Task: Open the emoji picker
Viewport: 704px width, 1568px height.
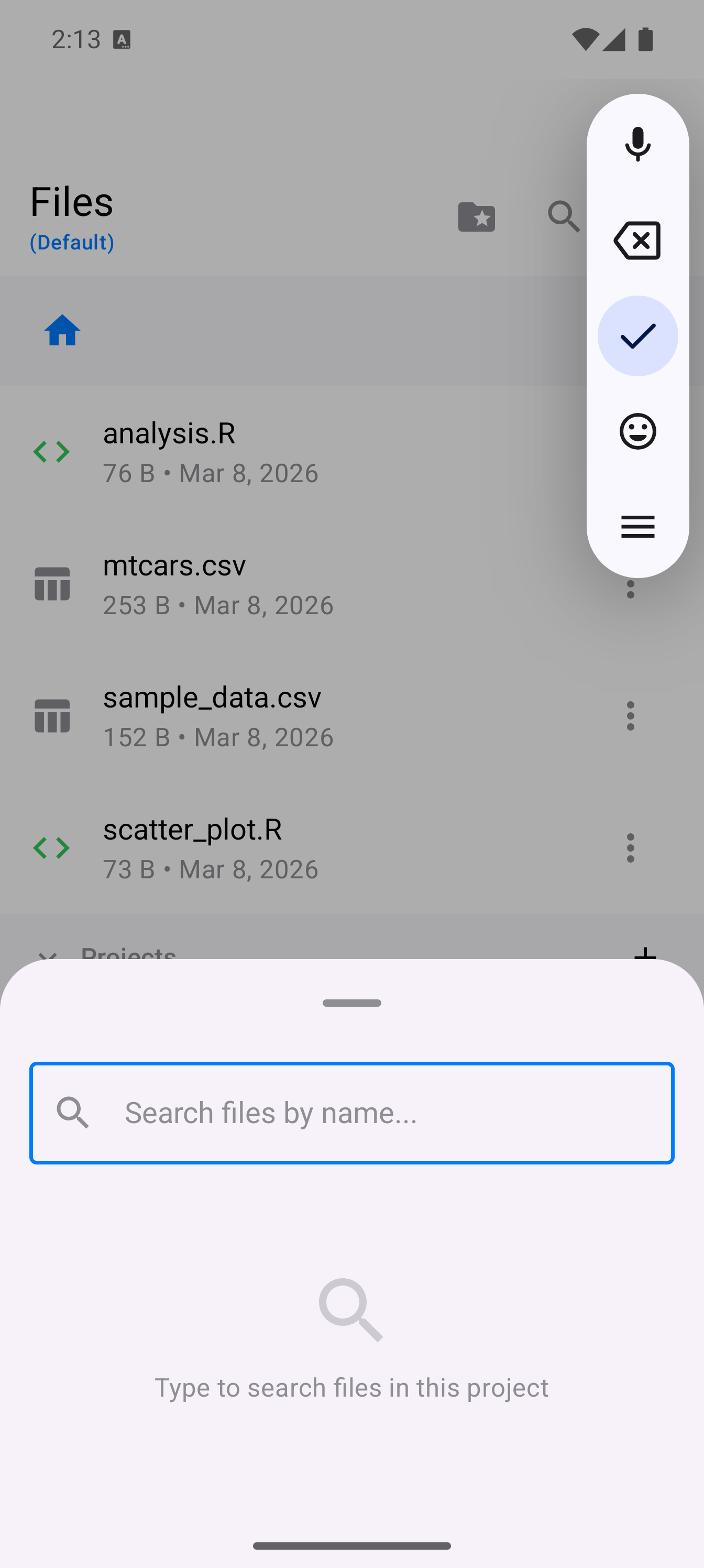Action: tap(637, 431)
